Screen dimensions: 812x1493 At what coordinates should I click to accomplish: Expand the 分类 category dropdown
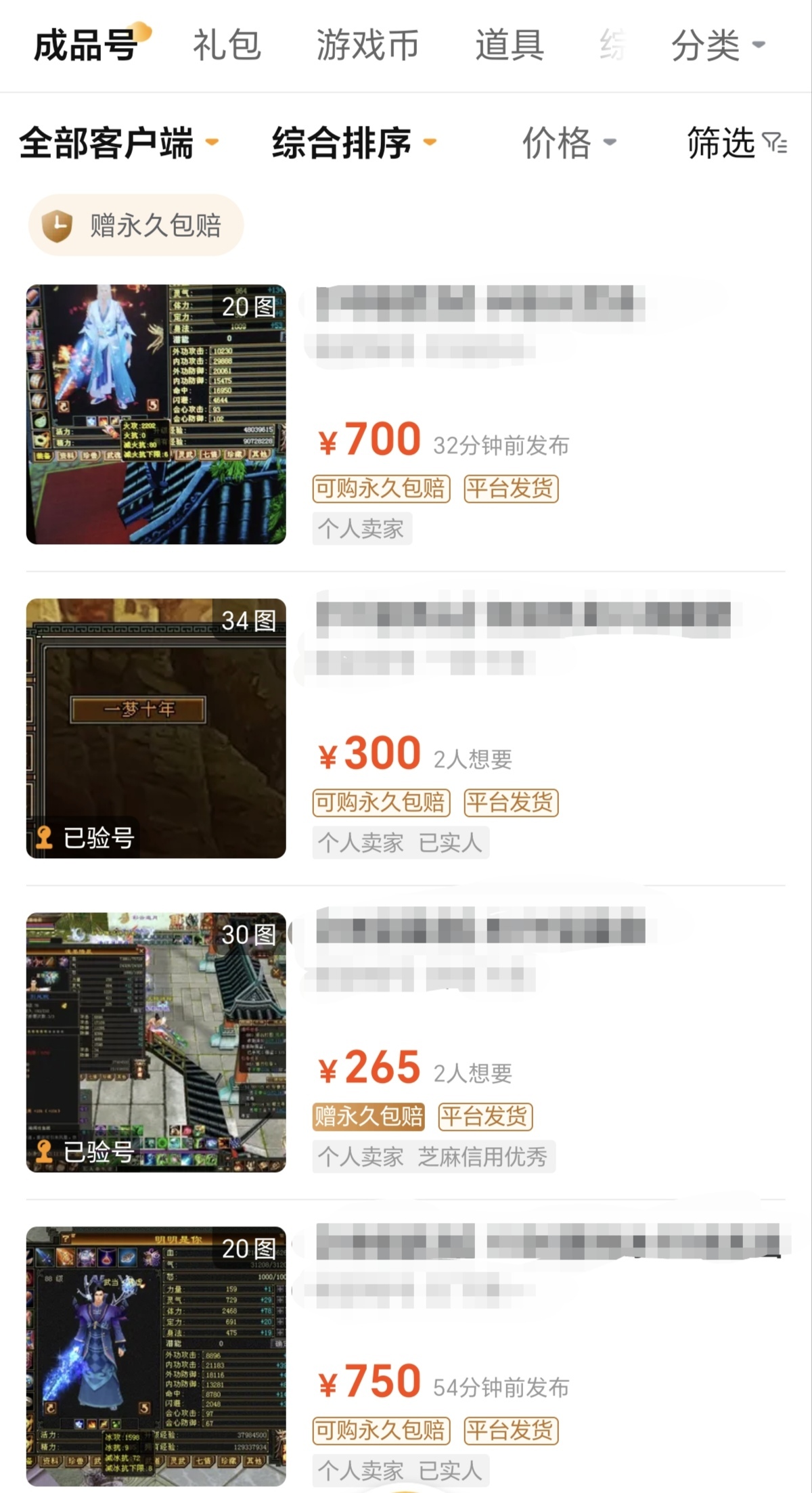717,45
